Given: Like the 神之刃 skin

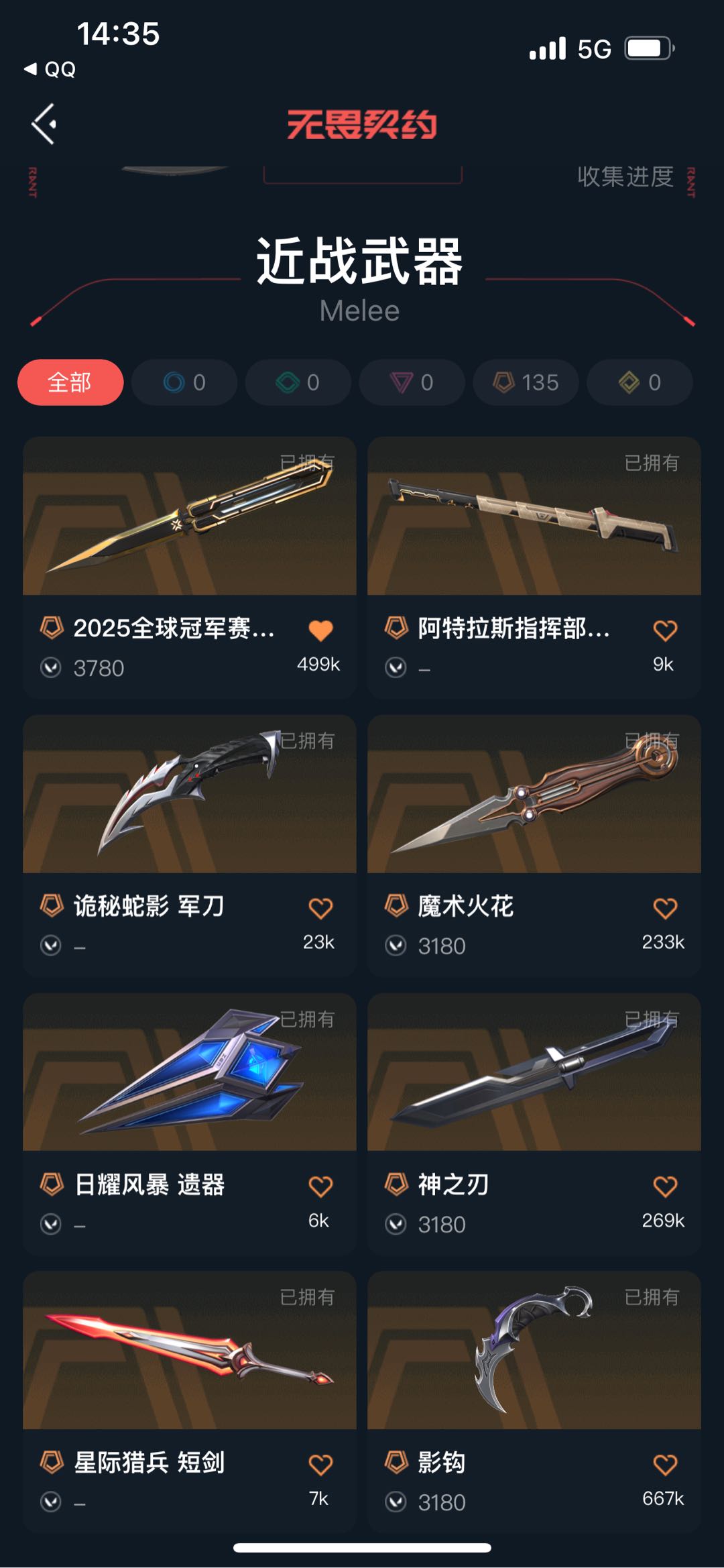Looking at the screenshot, I should click(x=665, y=1186).
